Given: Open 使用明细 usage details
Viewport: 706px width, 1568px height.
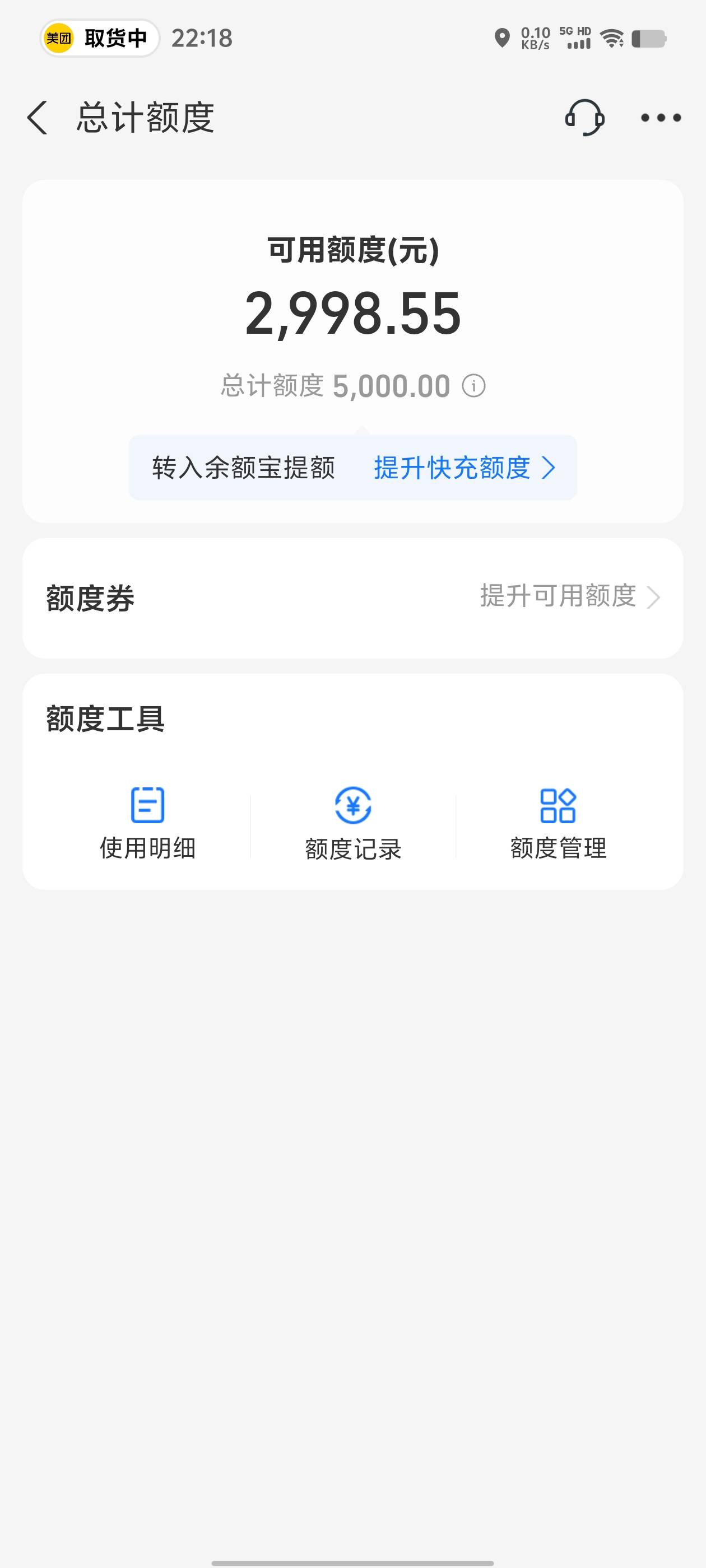Looking at the screenshot, I should (147, 823).
